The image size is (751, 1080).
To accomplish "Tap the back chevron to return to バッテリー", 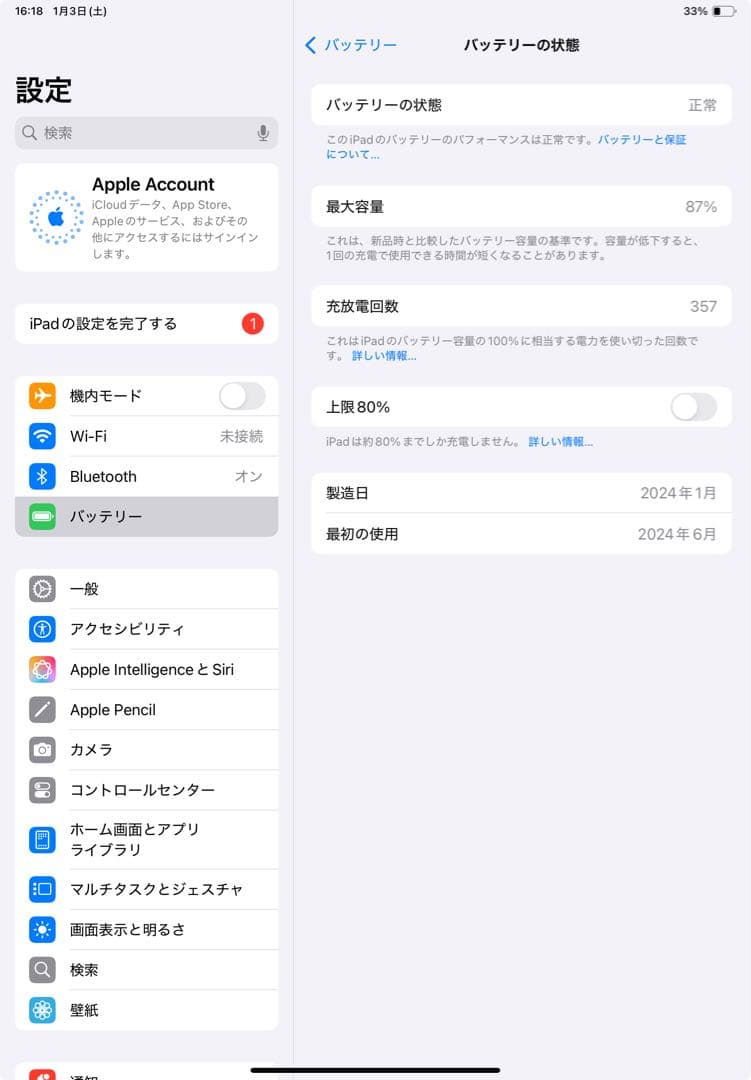I will [x=312, y=45].
